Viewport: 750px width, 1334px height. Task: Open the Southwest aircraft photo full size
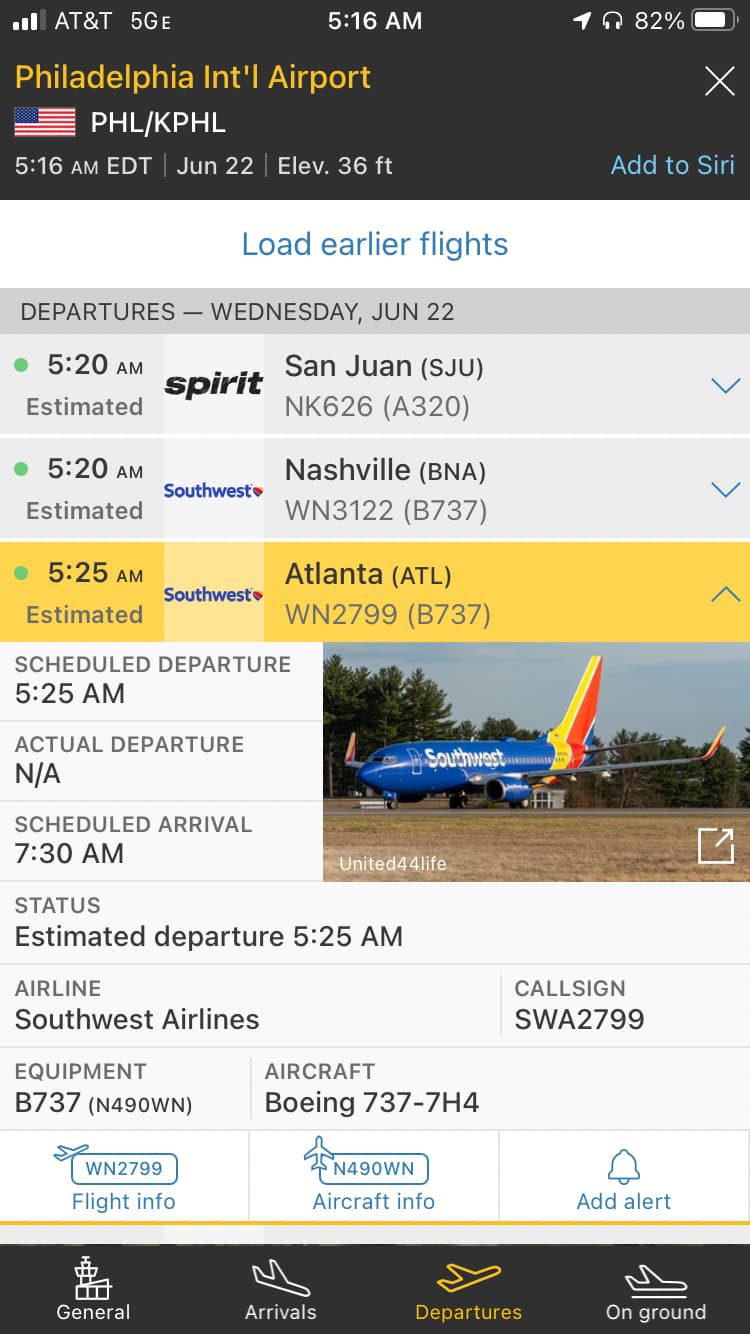715,846
